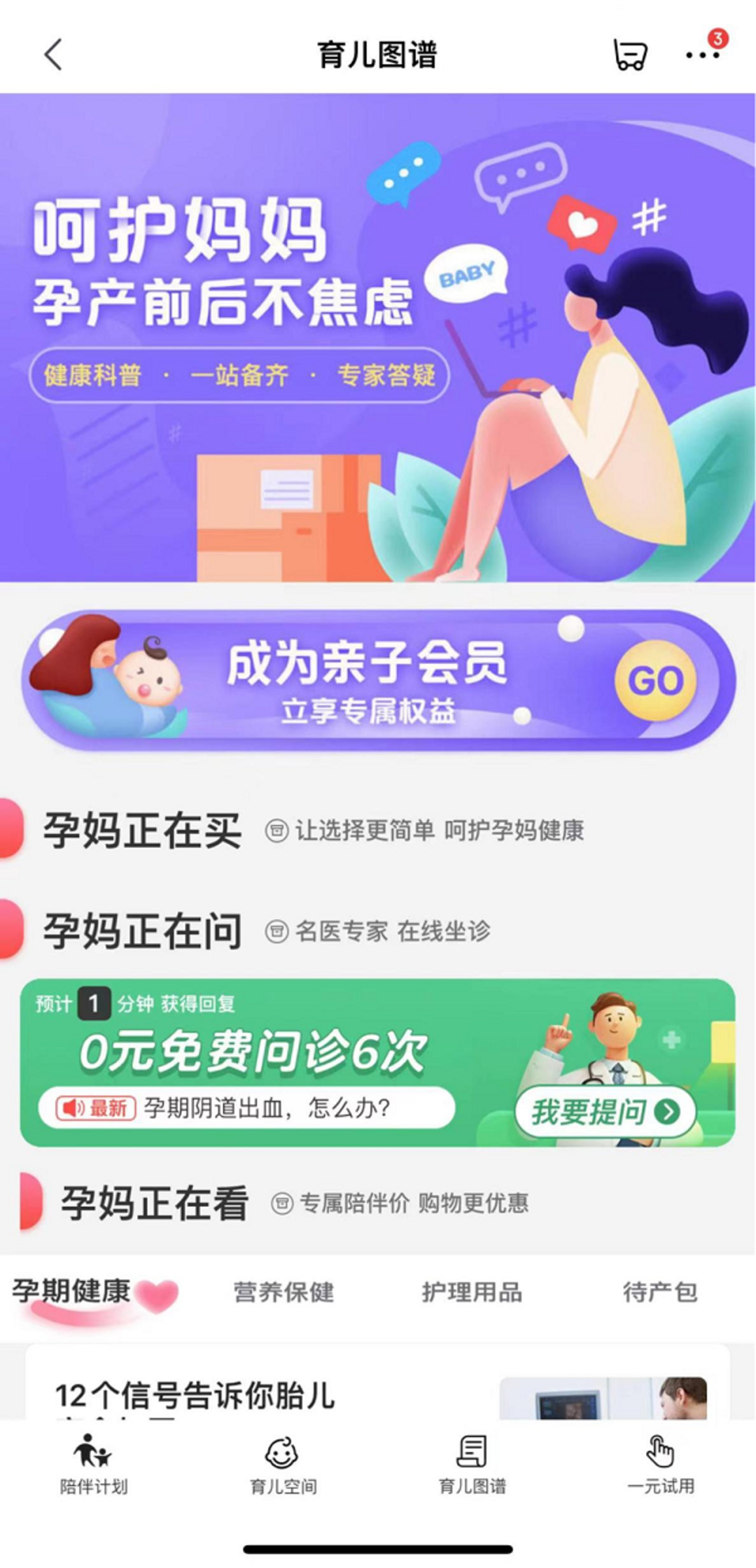Open the 呵护妈妈 promo banner
This screenshot has height=1568, width=756.
378,337
